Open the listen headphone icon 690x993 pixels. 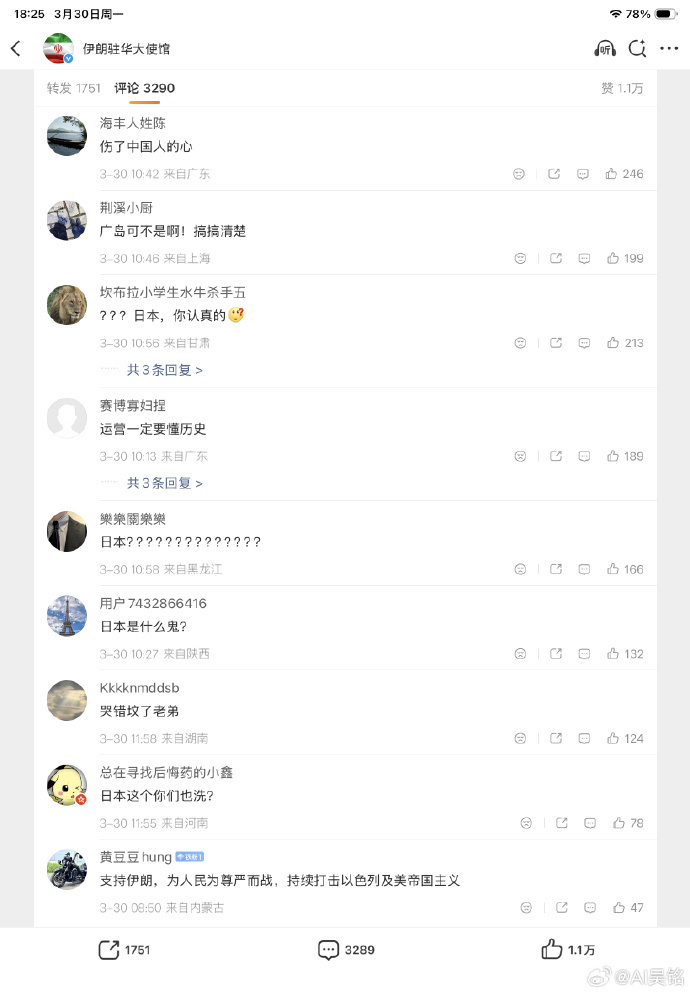pyautogui.click(x=604, y=48)
